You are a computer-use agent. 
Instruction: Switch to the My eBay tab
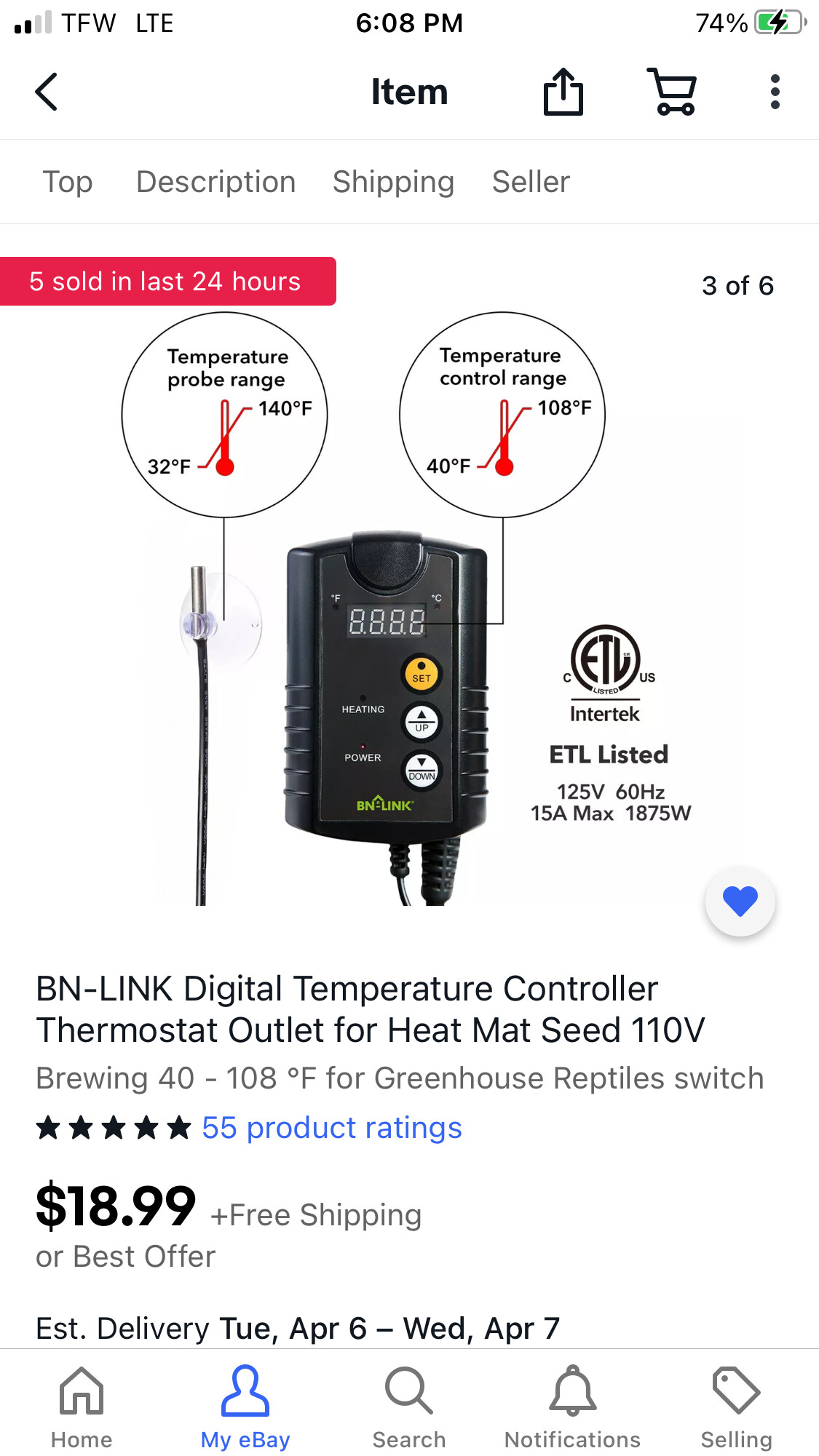pos(245,1408)
